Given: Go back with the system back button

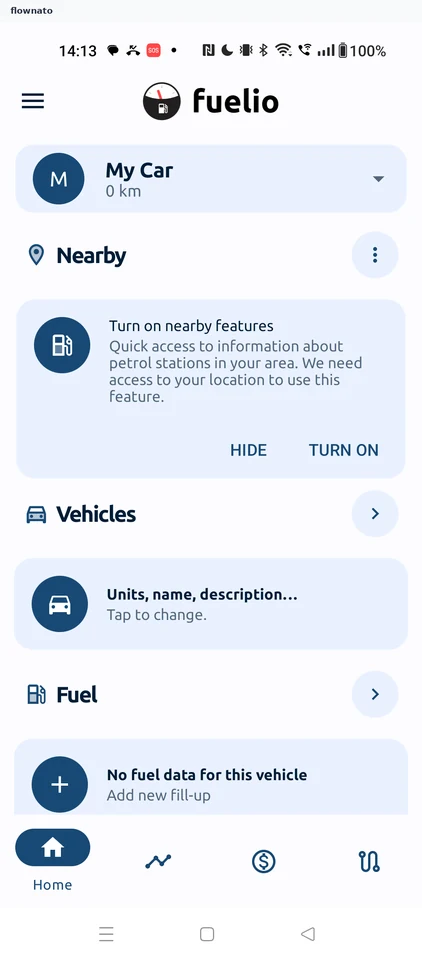Looking at the screenshot, I should coord(308,934).
